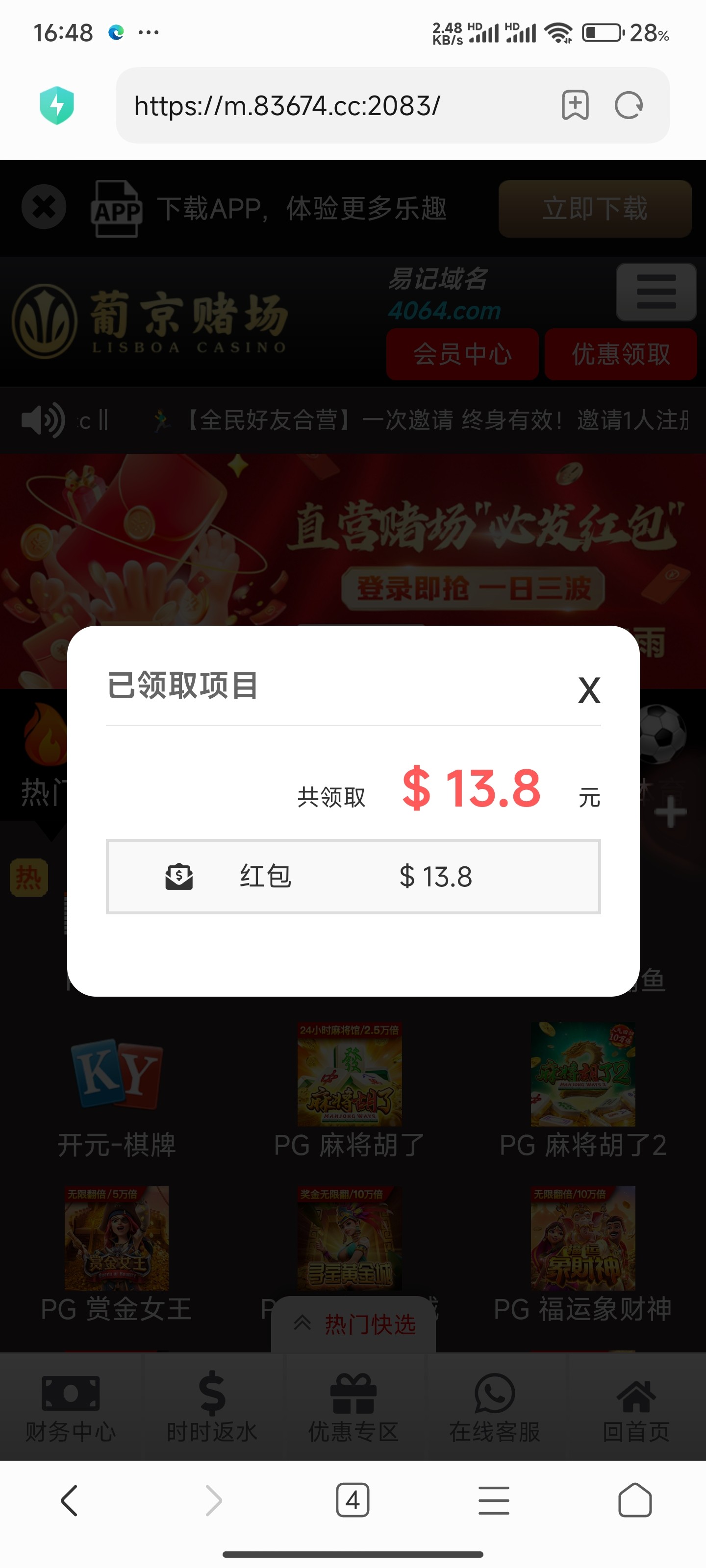Open 财务中心 tab

point(71,1407)
